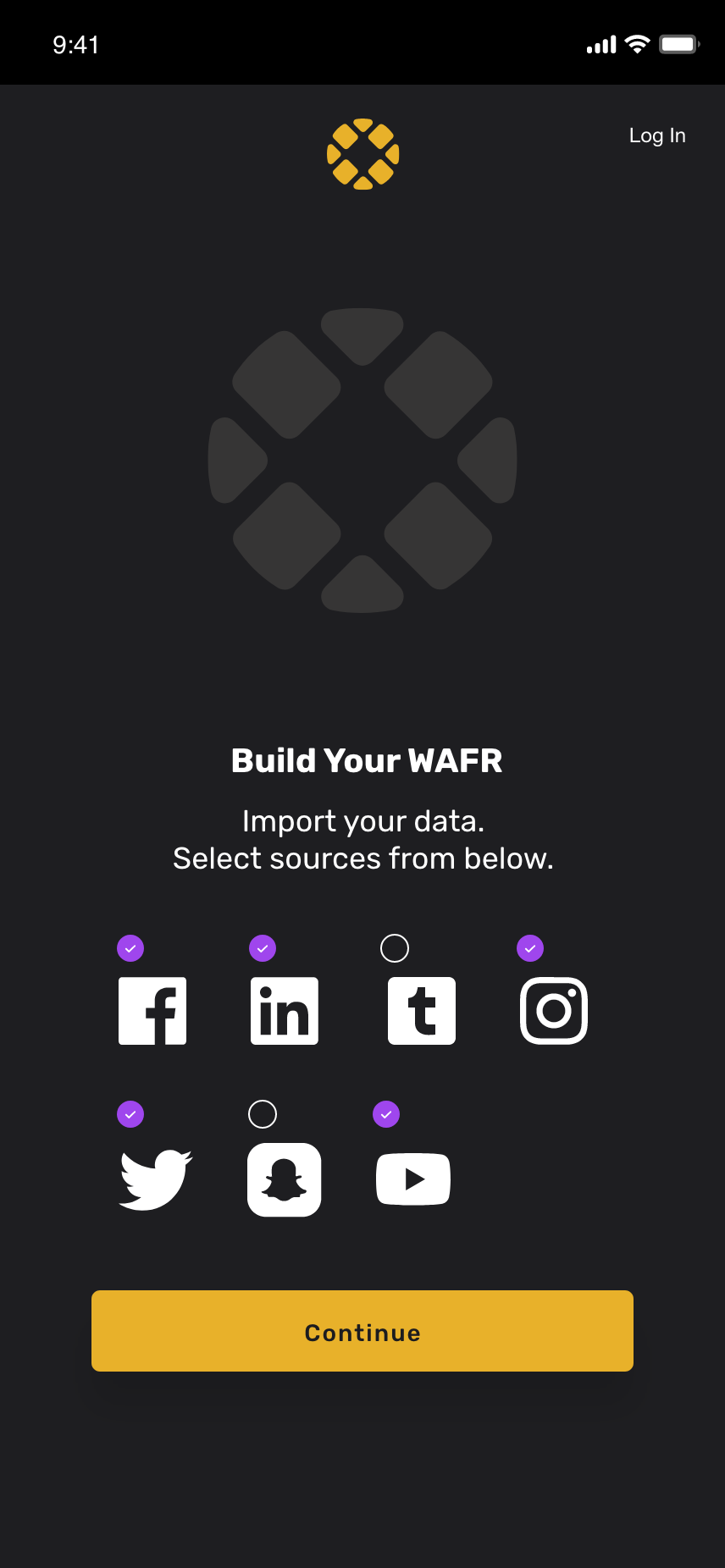Deselect the Facebook source icon
Image resolution: width=725 pixels, height=1568 pixels.
(152, 1011)
